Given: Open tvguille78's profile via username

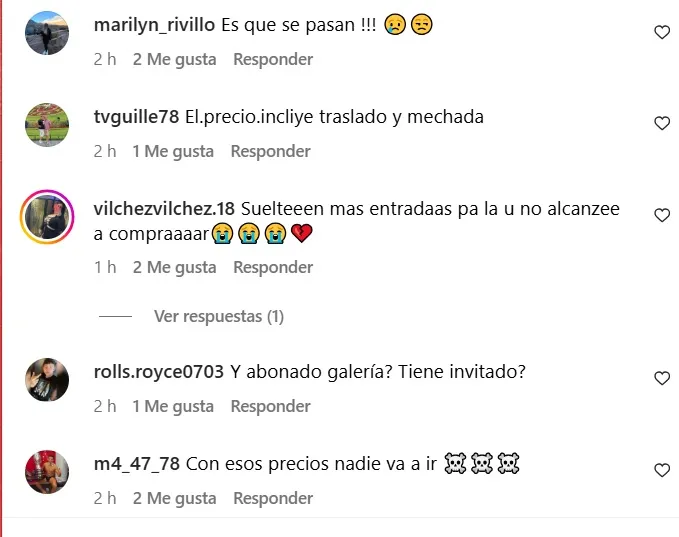Looking at the screenshot, I should click(x=135, y=117).
